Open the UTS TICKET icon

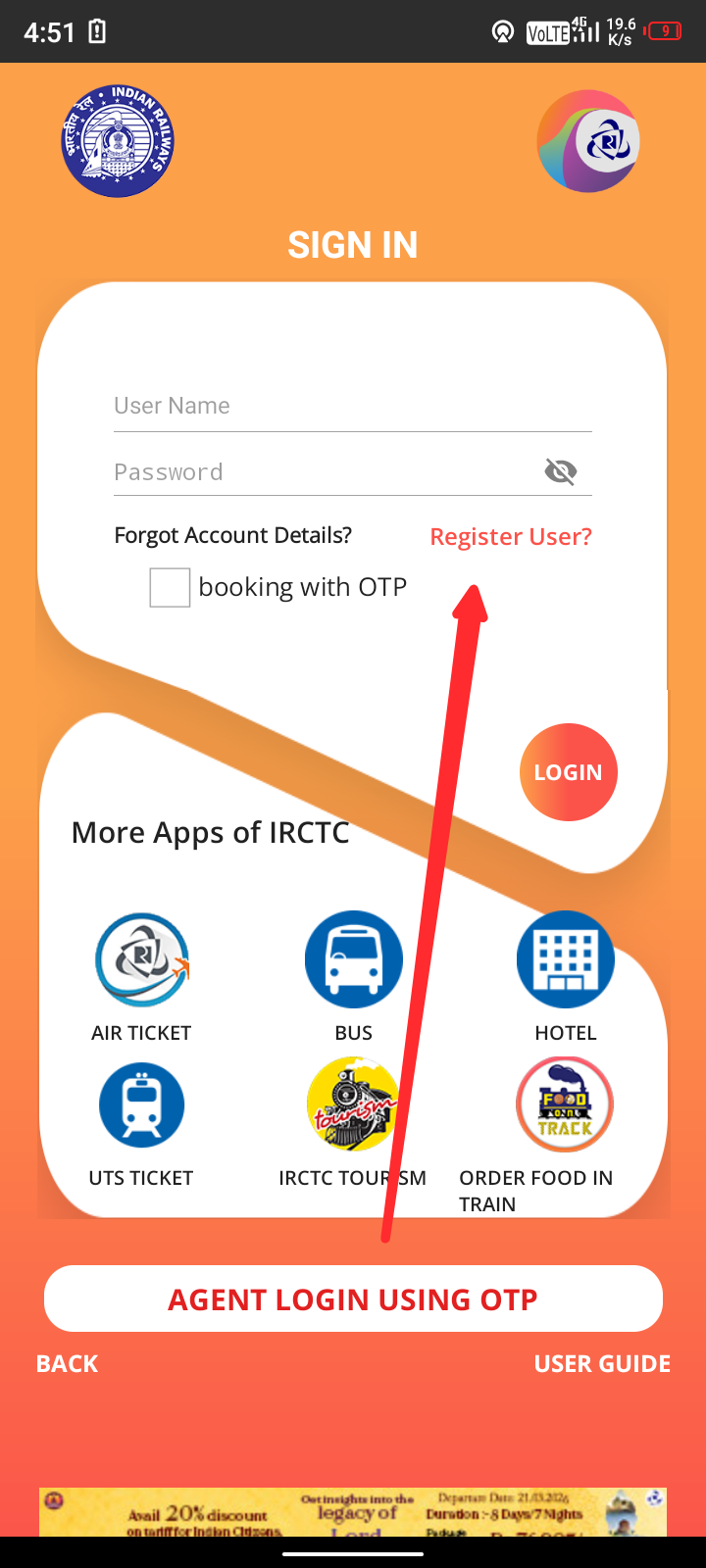[141, 1104]
